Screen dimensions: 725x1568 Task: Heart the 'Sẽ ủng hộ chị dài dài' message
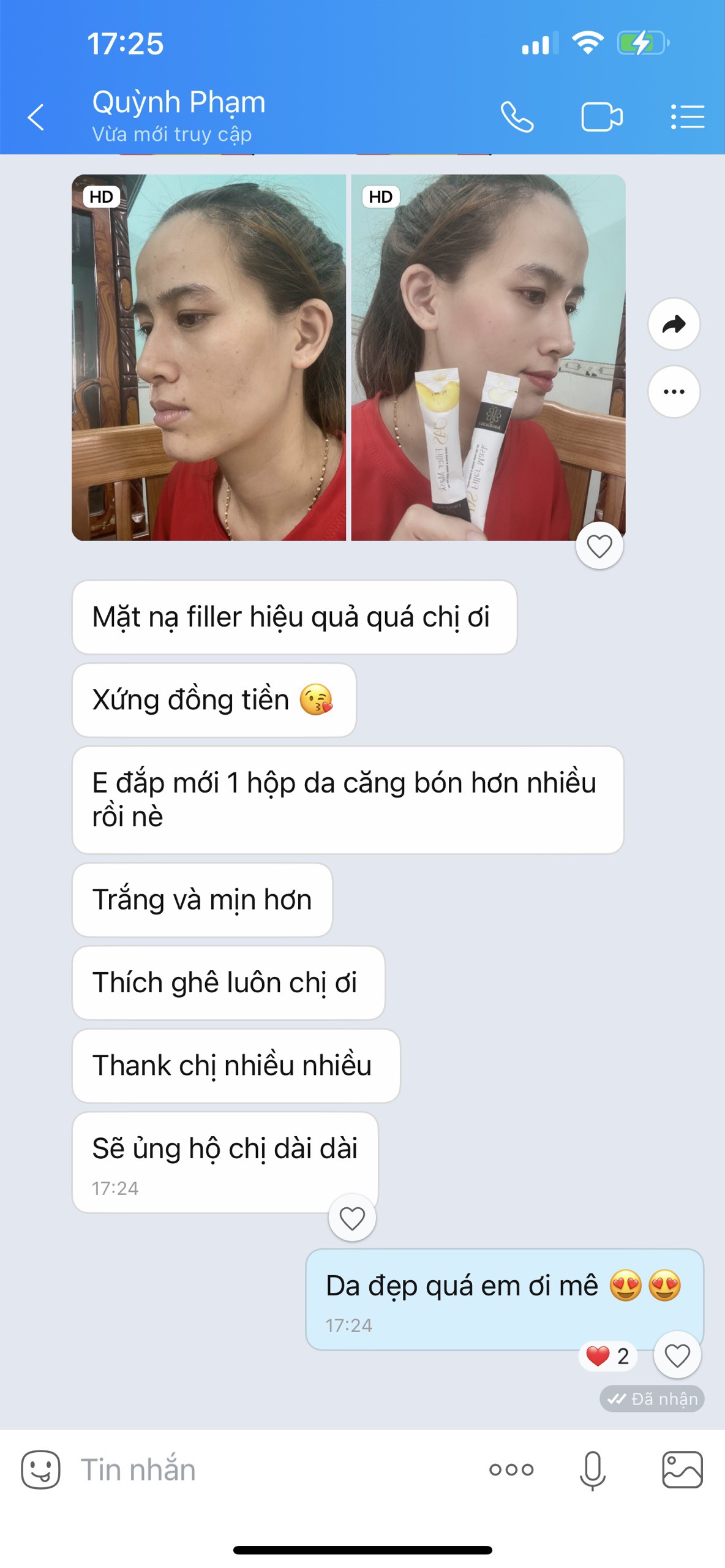(352, 1218)
